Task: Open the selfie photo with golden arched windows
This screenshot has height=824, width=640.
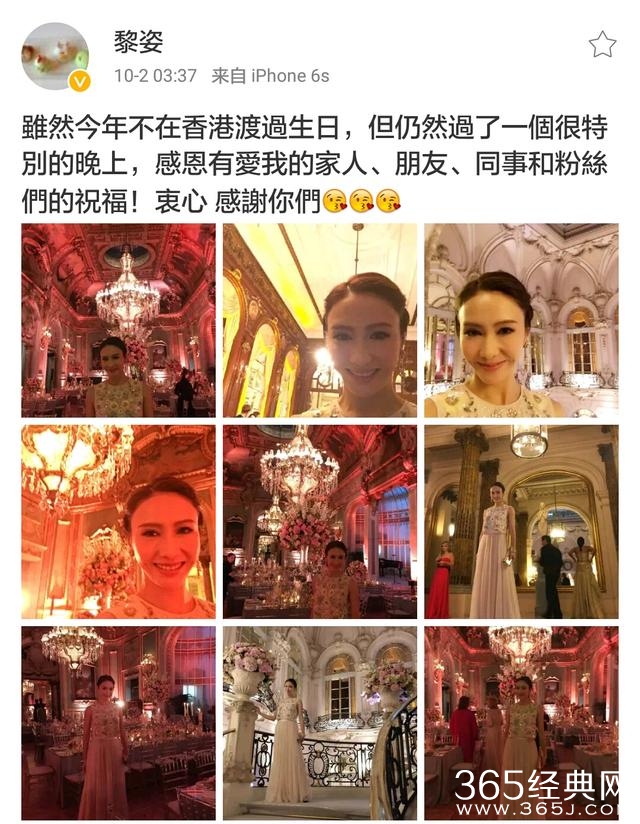Action: point(320,320)
